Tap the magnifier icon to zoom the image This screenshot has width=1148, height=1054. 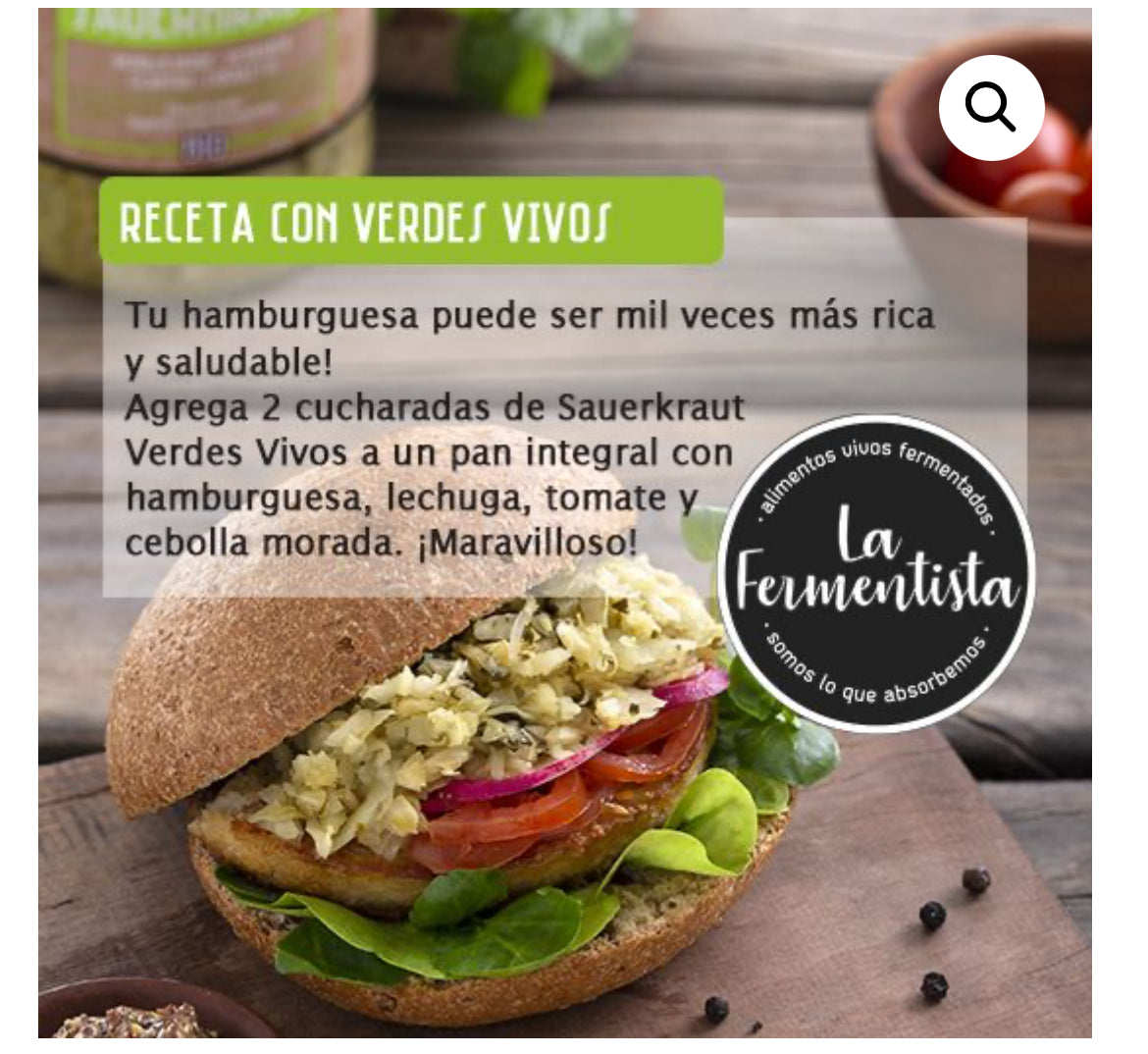pos(990,107)
